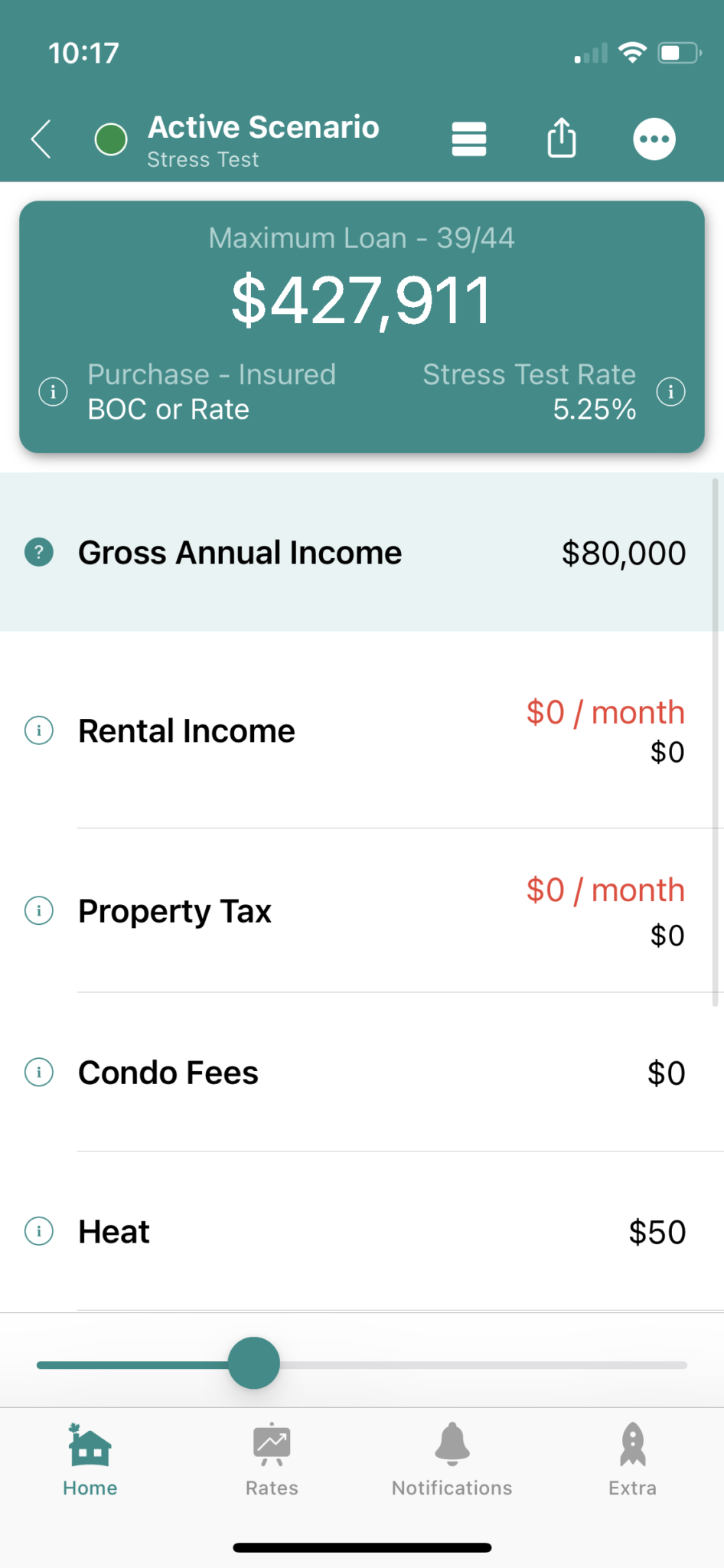Go back using the top-left arrow
This screenshot has height=1568, width=724.
41,139
